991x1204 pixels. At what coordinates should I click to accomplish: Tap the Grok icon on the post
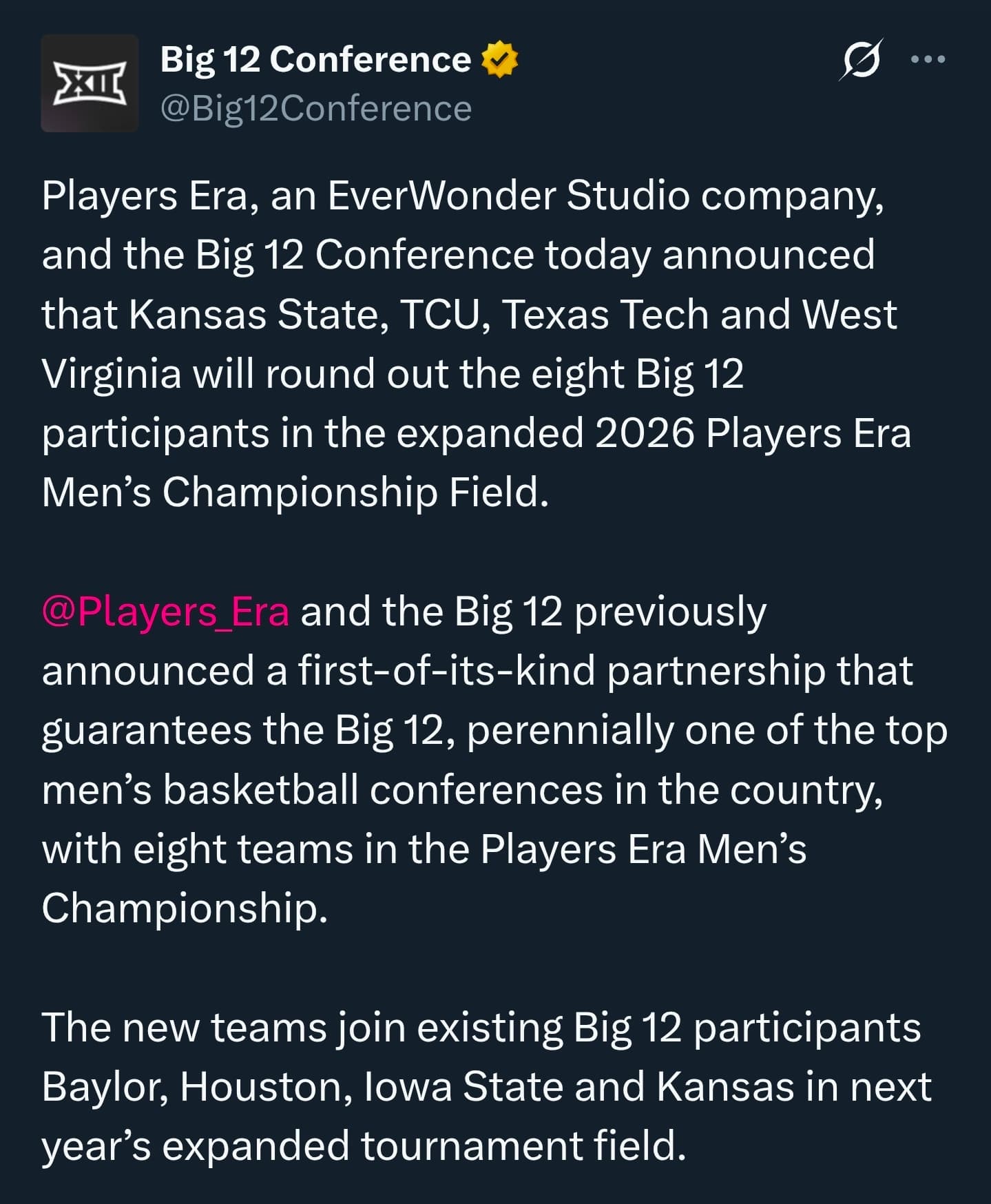(x=861, y=60)
